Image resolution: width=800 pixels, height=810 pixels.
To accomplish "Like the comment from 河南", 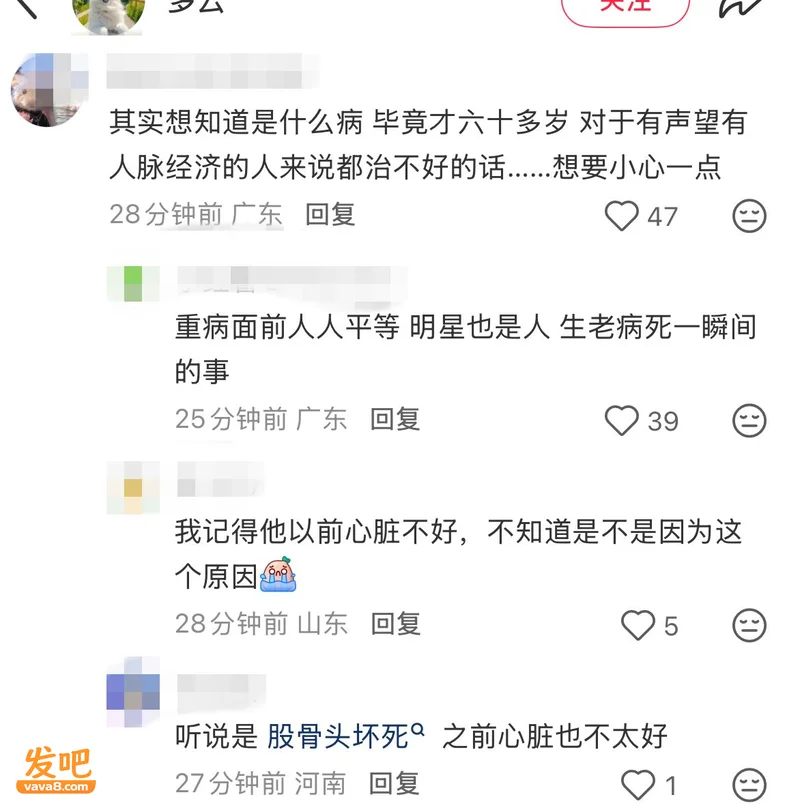I will coord(637,785).
